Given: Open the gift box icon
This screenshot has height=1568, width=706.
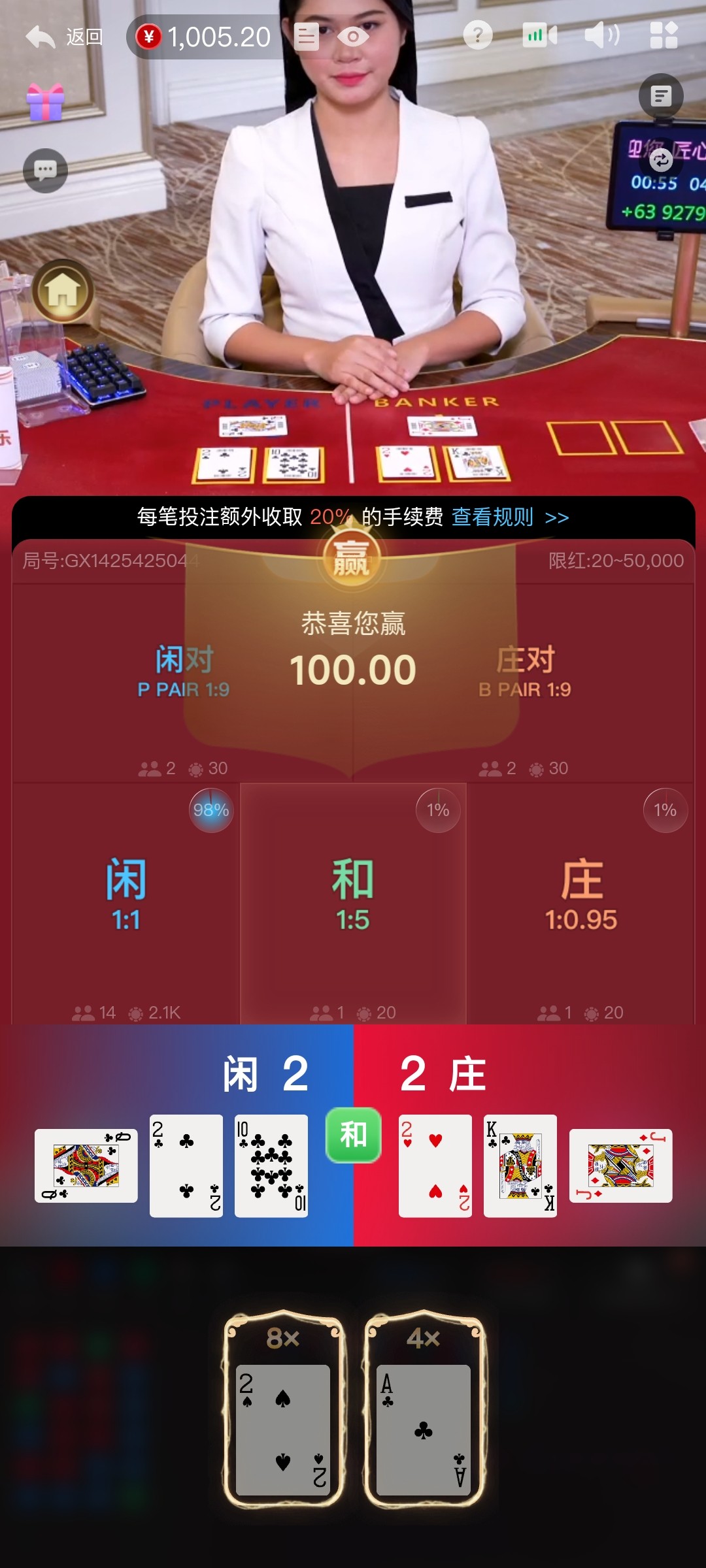Looking at the screenshot, I should (45, 103).
